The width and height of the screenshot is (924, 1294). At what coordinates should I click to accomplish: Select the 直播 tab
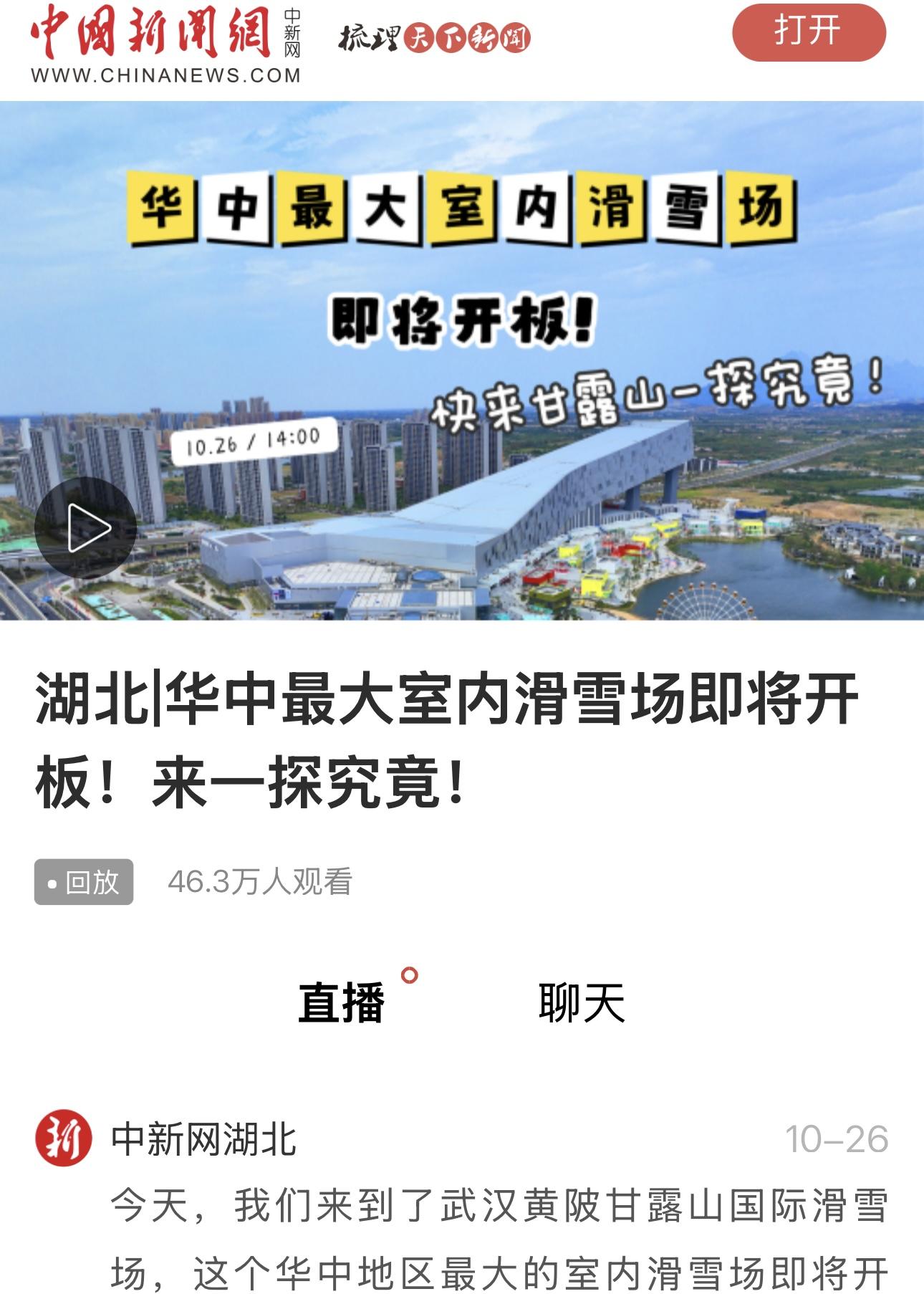[x=342, y=1002]
